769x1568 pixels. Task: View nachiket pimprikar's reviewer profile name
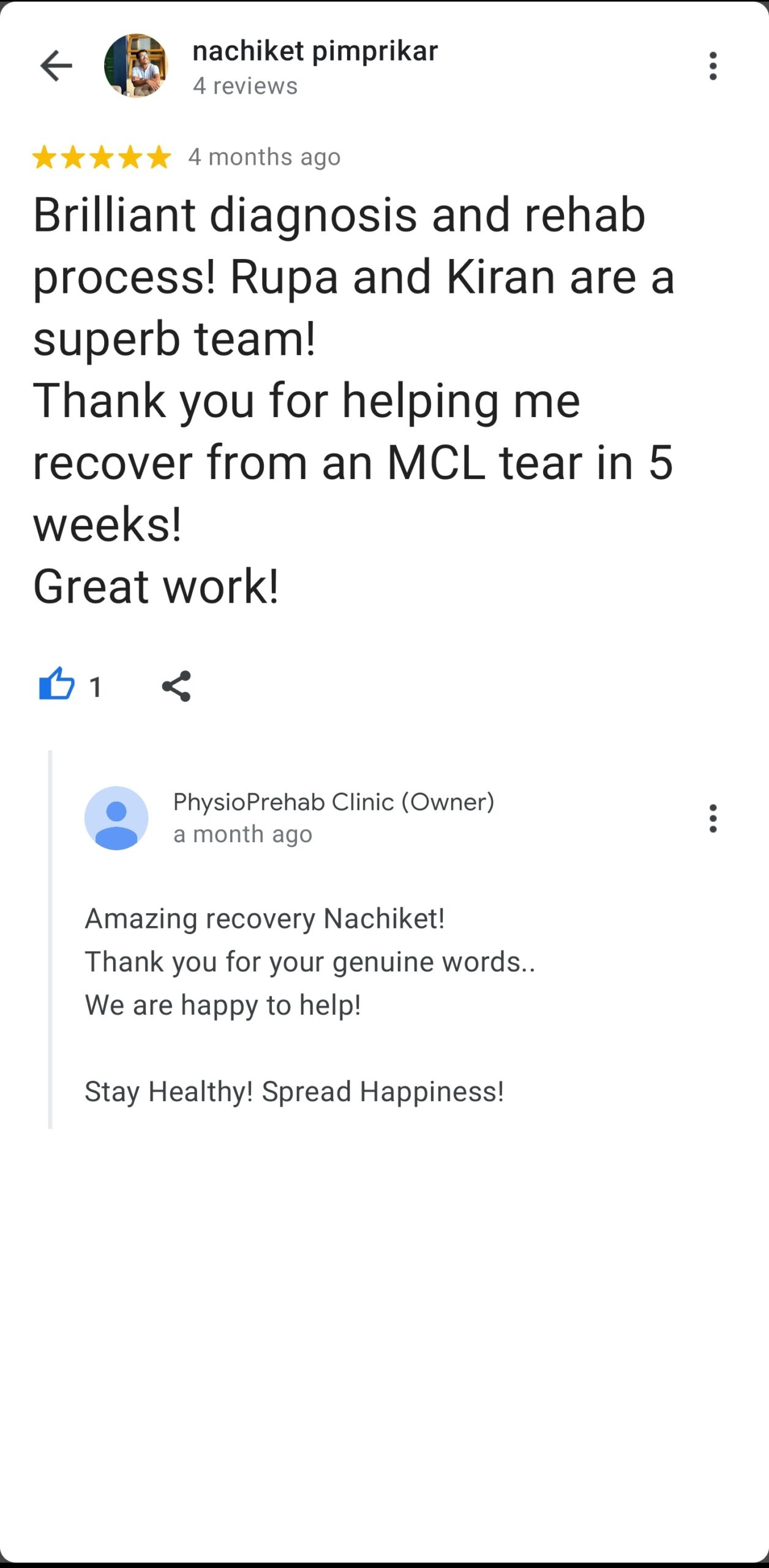(x=315, y=51)
